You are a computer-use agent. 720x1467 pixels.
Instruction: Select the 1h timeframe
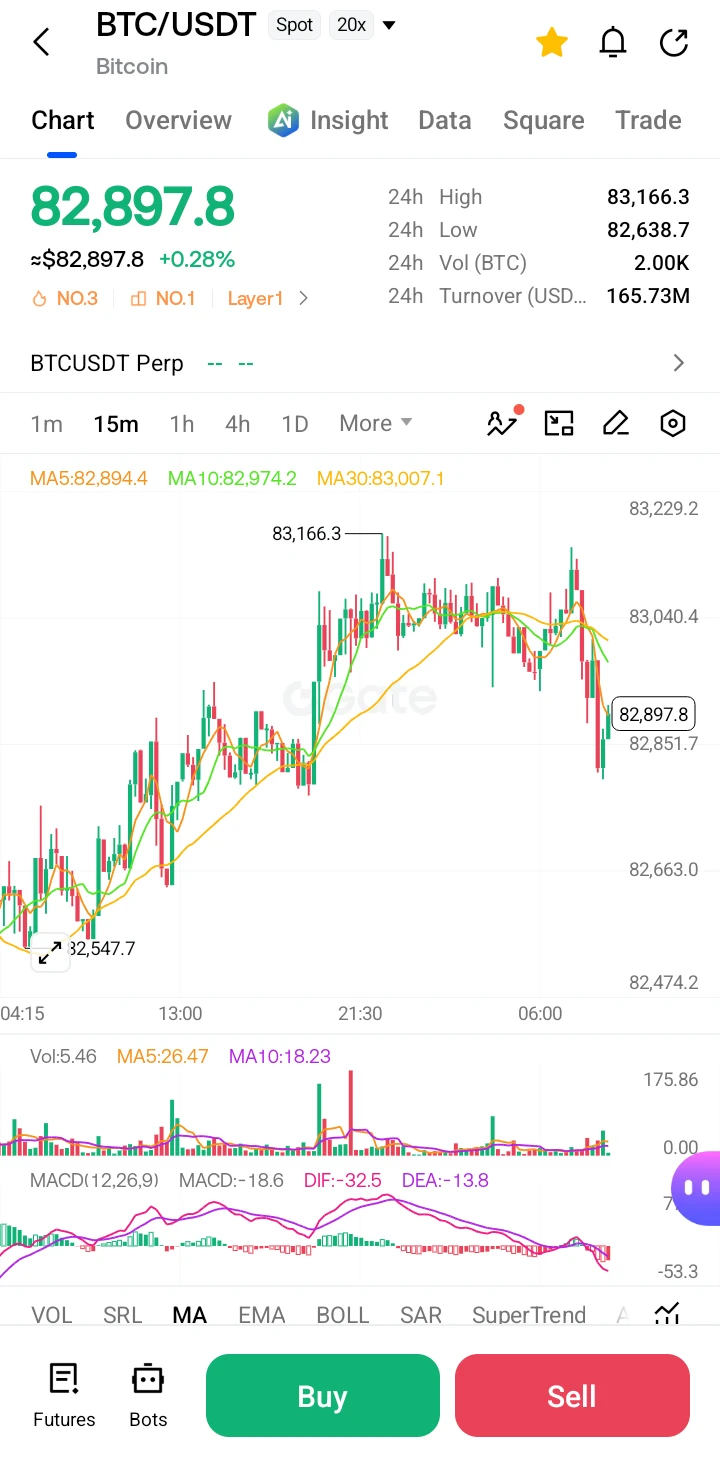182,424
